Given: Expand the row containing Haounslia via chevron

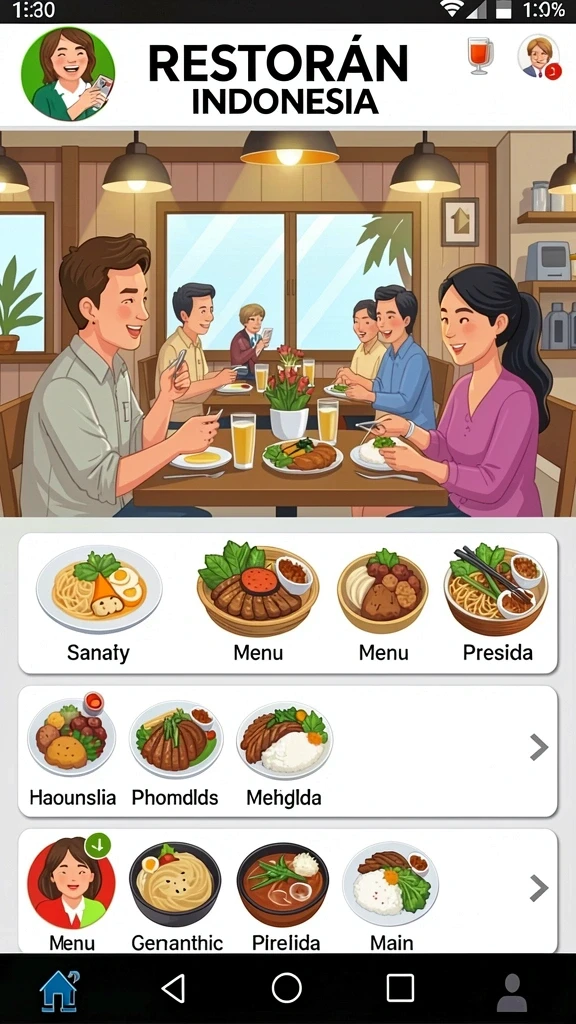Looking at the screenshot, I should click(539, 747).
